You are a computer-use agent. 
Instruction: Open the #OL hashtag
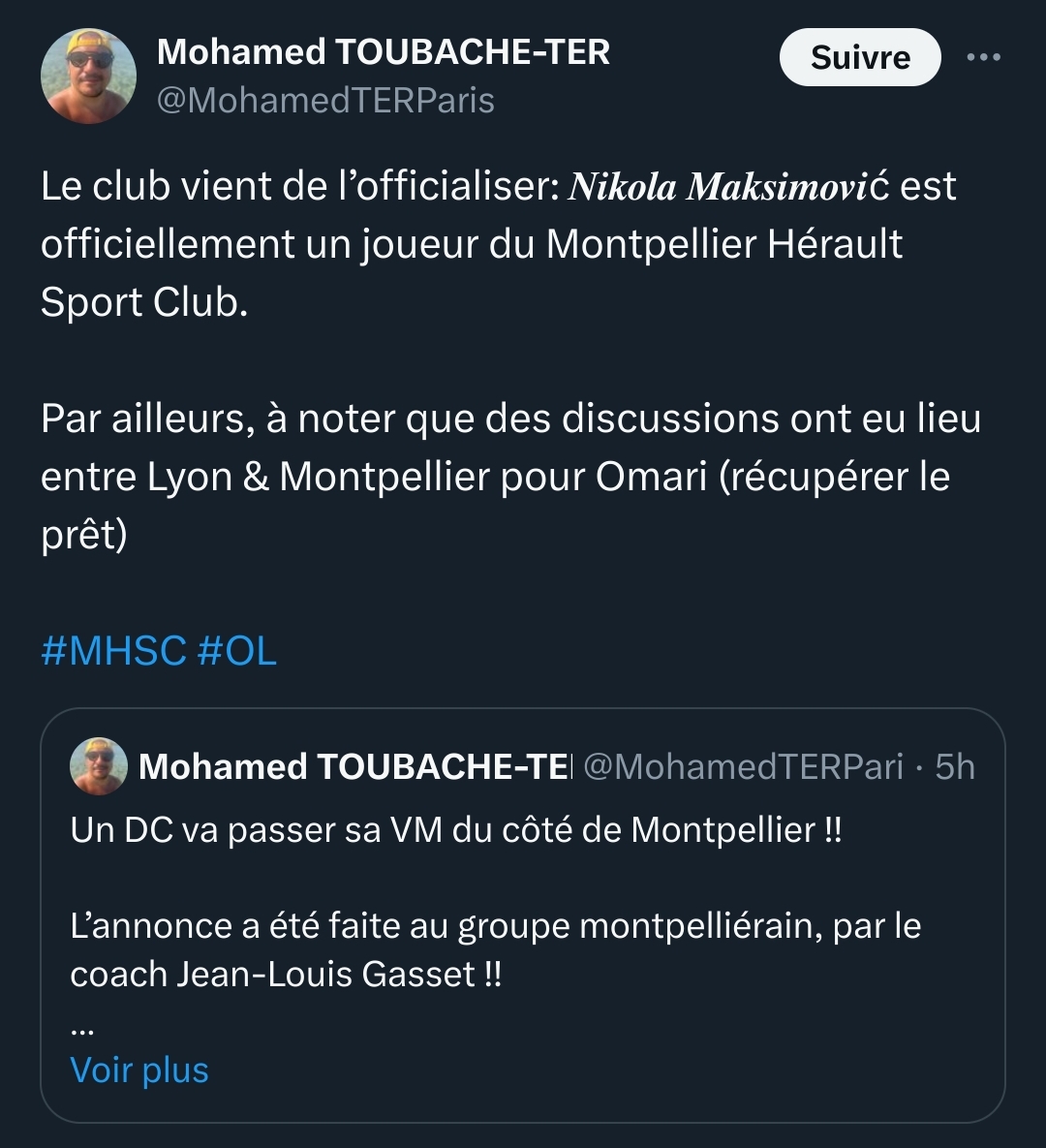[237, 651]
